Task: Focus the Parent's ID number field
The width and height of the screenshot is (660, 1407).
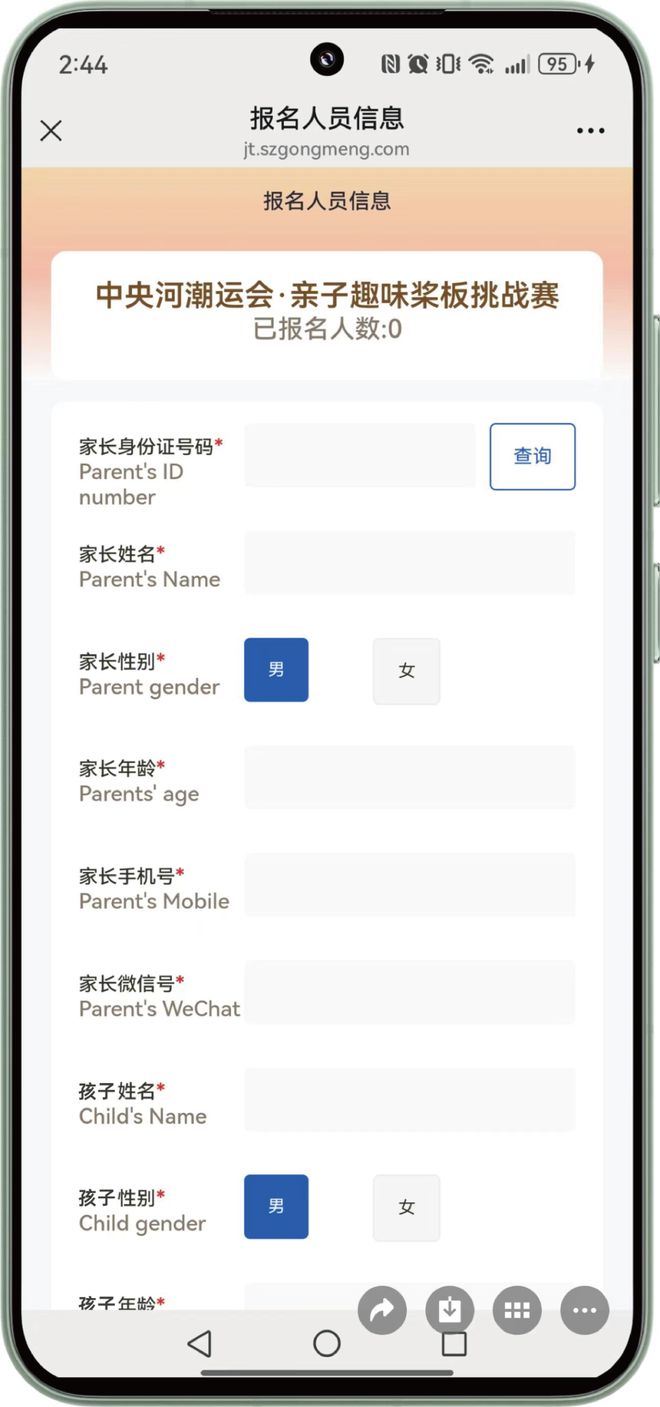Action: pyautogui.click(x=360, y=456)
